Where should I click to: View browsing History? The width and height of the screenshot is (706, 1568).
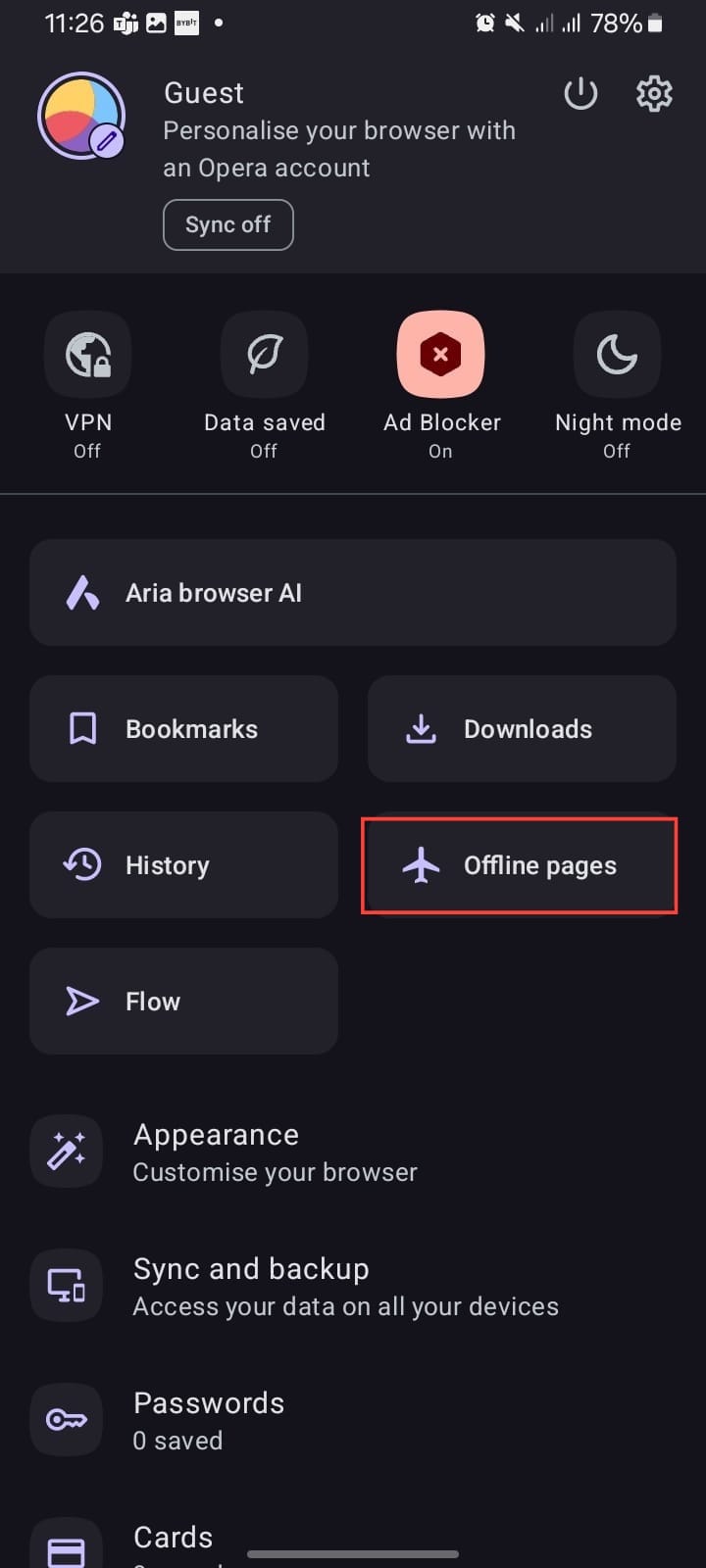click(x=183, y=865)
